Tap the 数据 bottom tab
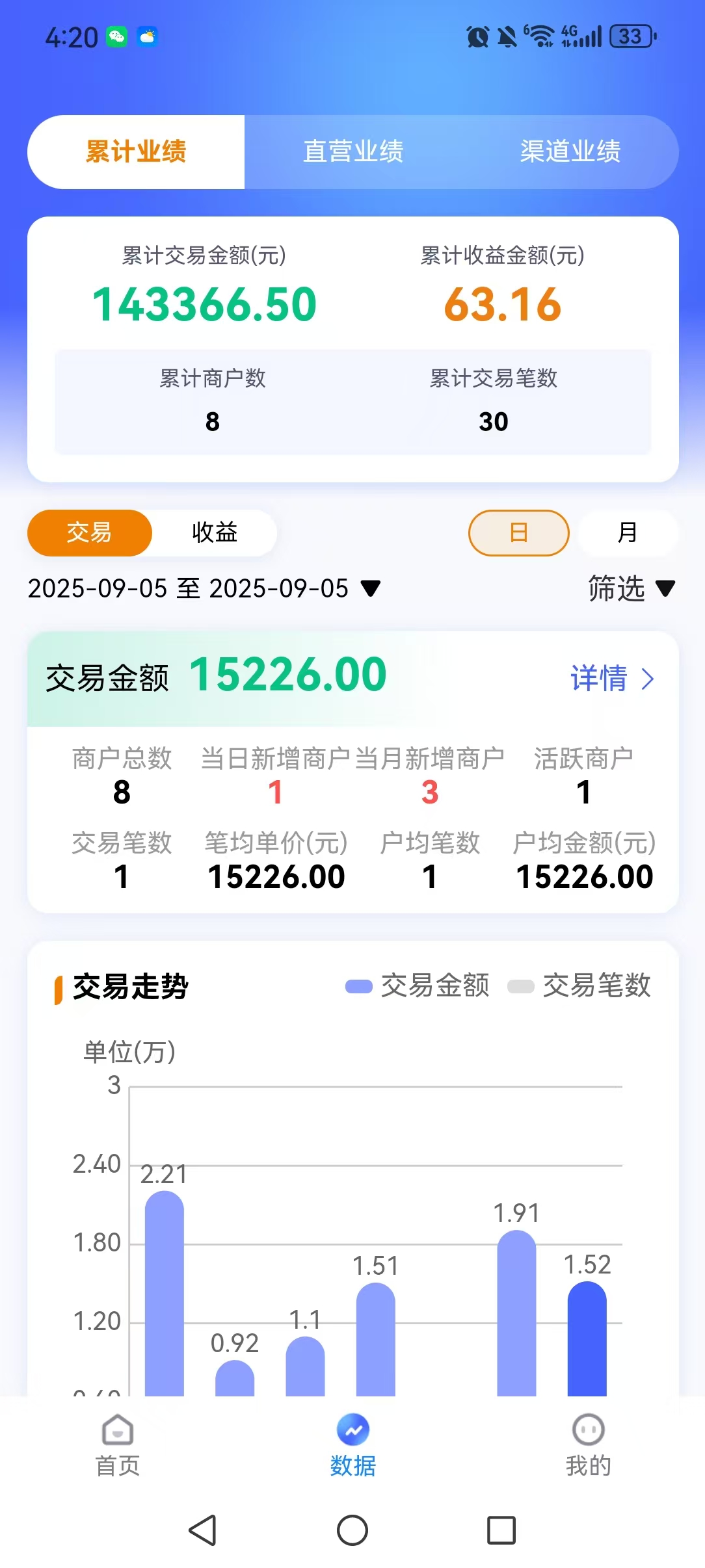Image resolution: width=705 pixels, height=1568 pixels. (353, 1445)
